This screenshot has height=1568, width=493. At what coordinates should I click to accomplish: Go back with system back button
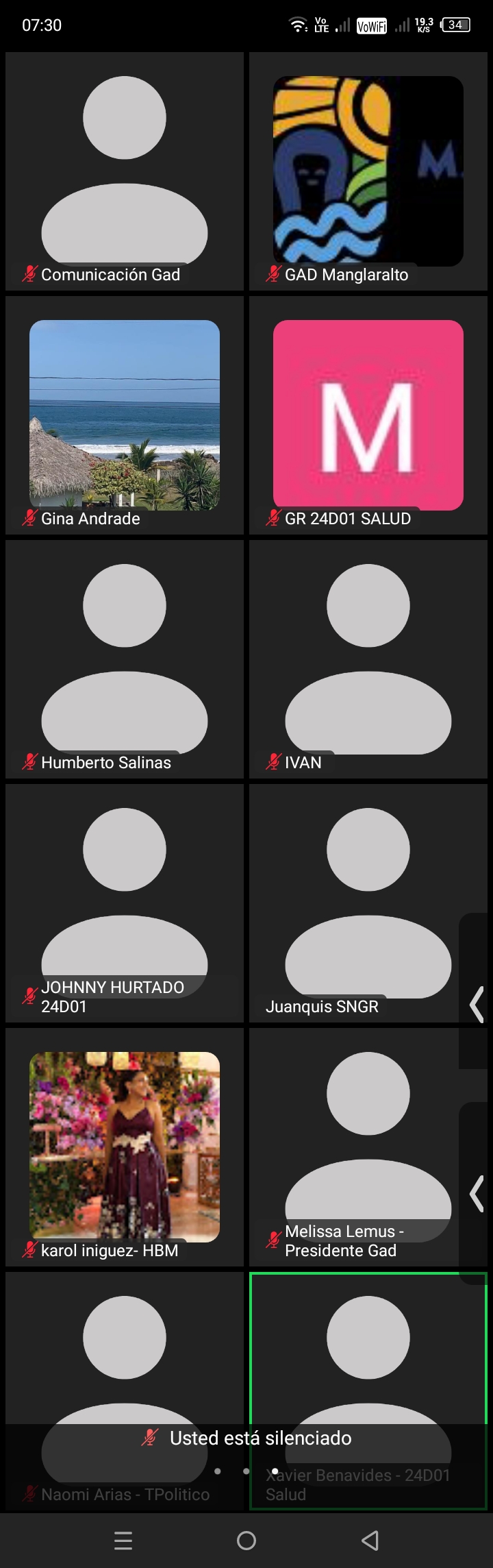click(x=370, y=1541)
